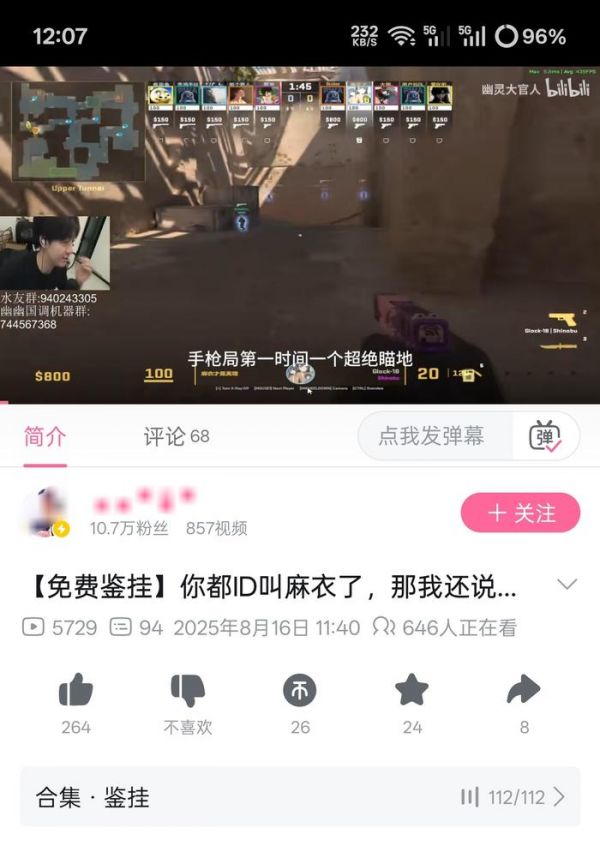Select the 简介 tab
600x846 pixels.
point(45,436)
